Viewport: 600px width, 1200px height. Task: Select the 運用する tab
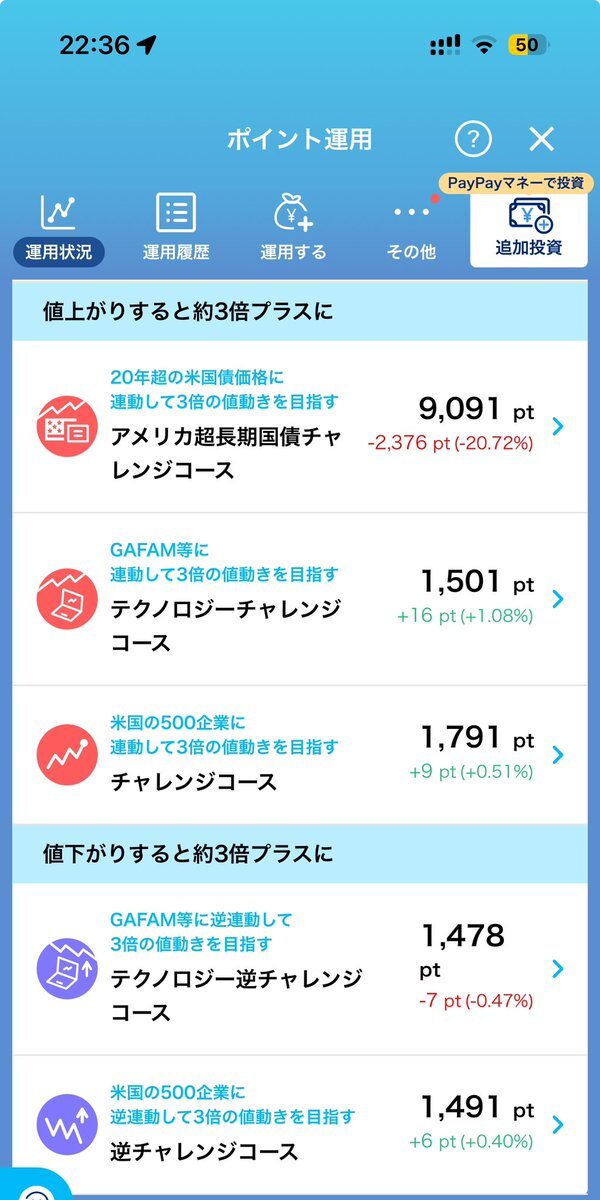tap(293, 228)
